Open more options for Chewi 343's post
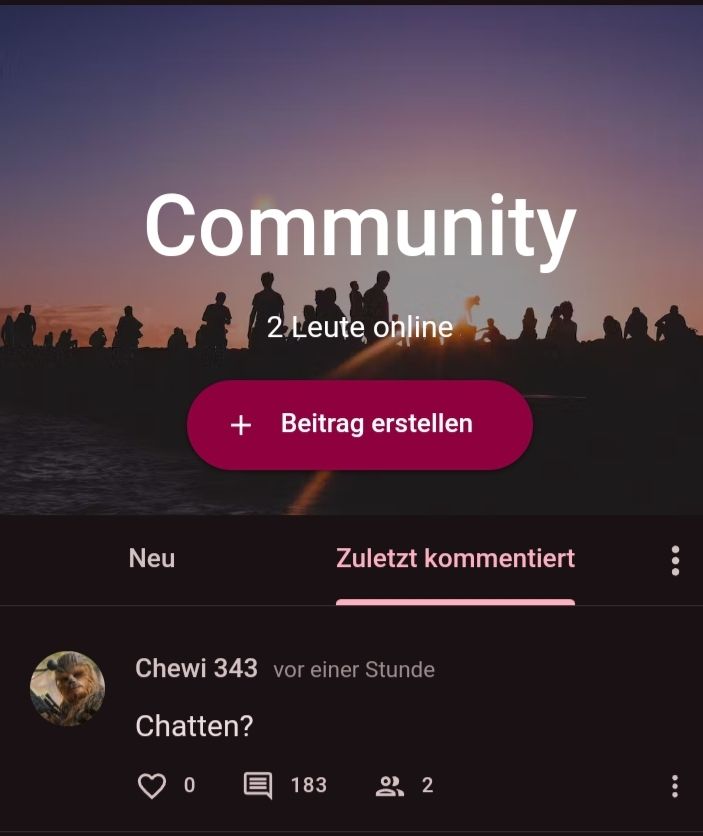Image resolution: width=703 pixels, height=836 pixels. pos(675,786)
